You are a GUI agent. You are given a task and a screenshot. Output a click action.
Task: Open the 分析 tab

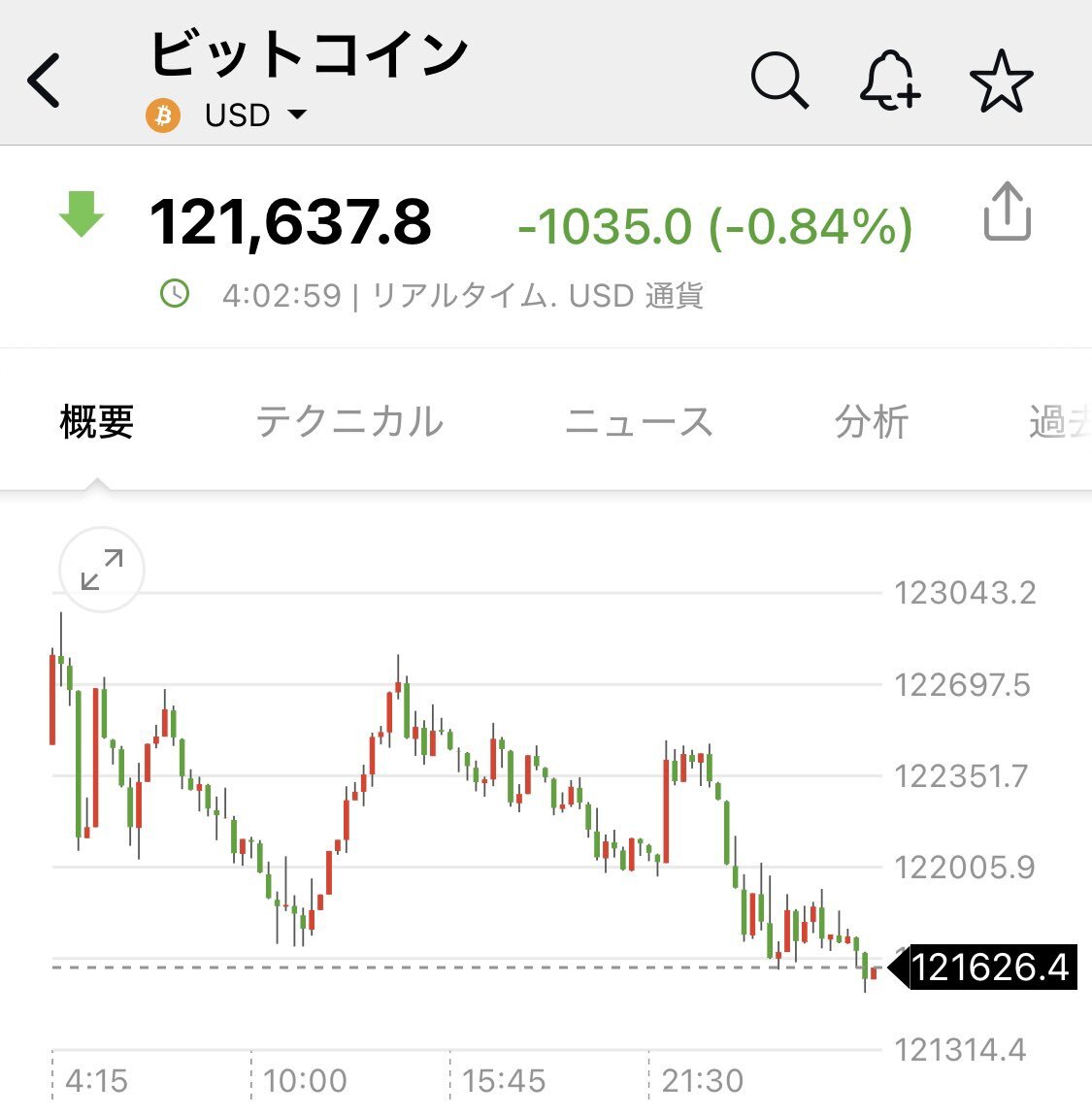pyautogui.click(x=871, y=422)
